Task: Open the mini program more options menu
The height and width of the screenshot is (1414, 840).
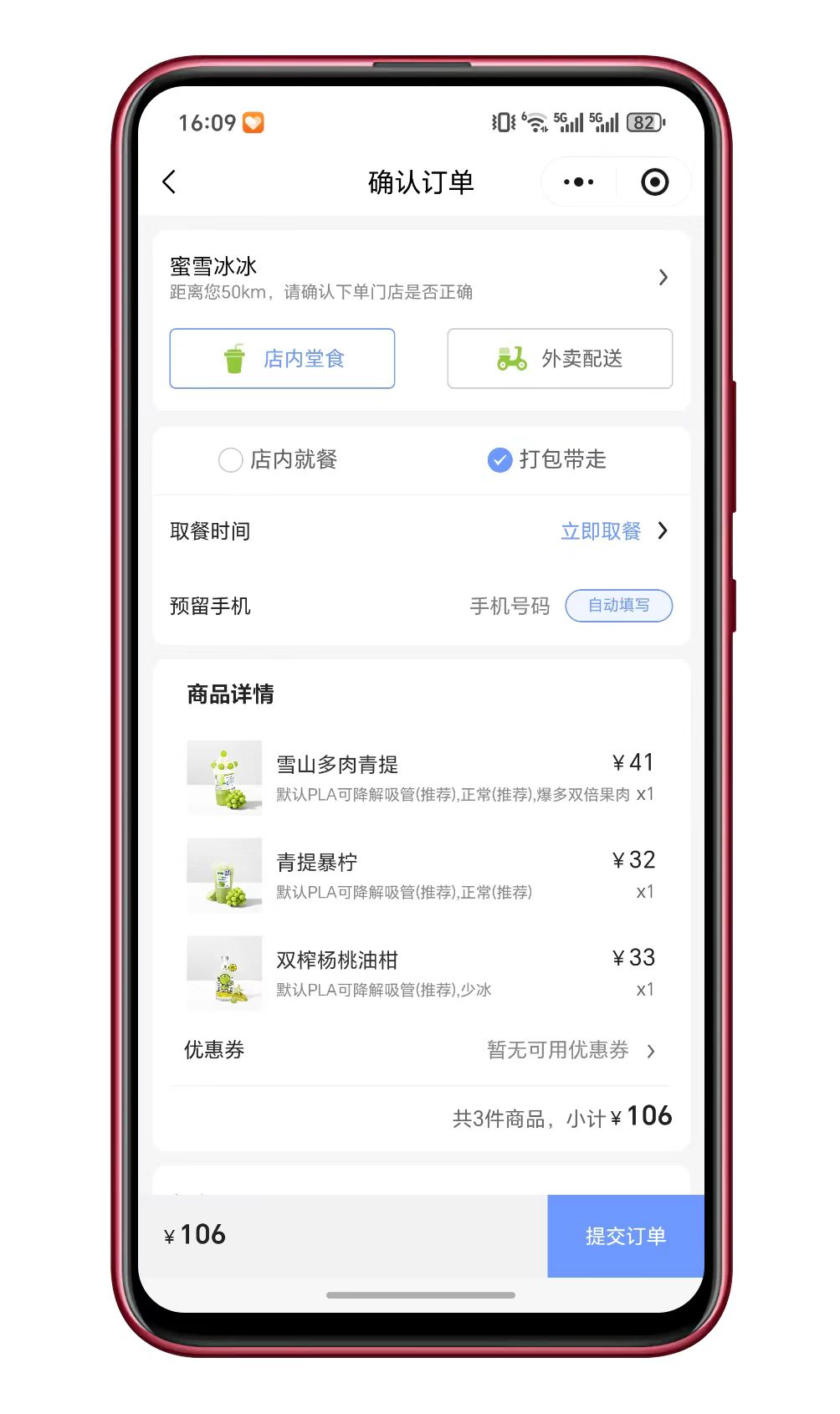Action: coord(578,182)
